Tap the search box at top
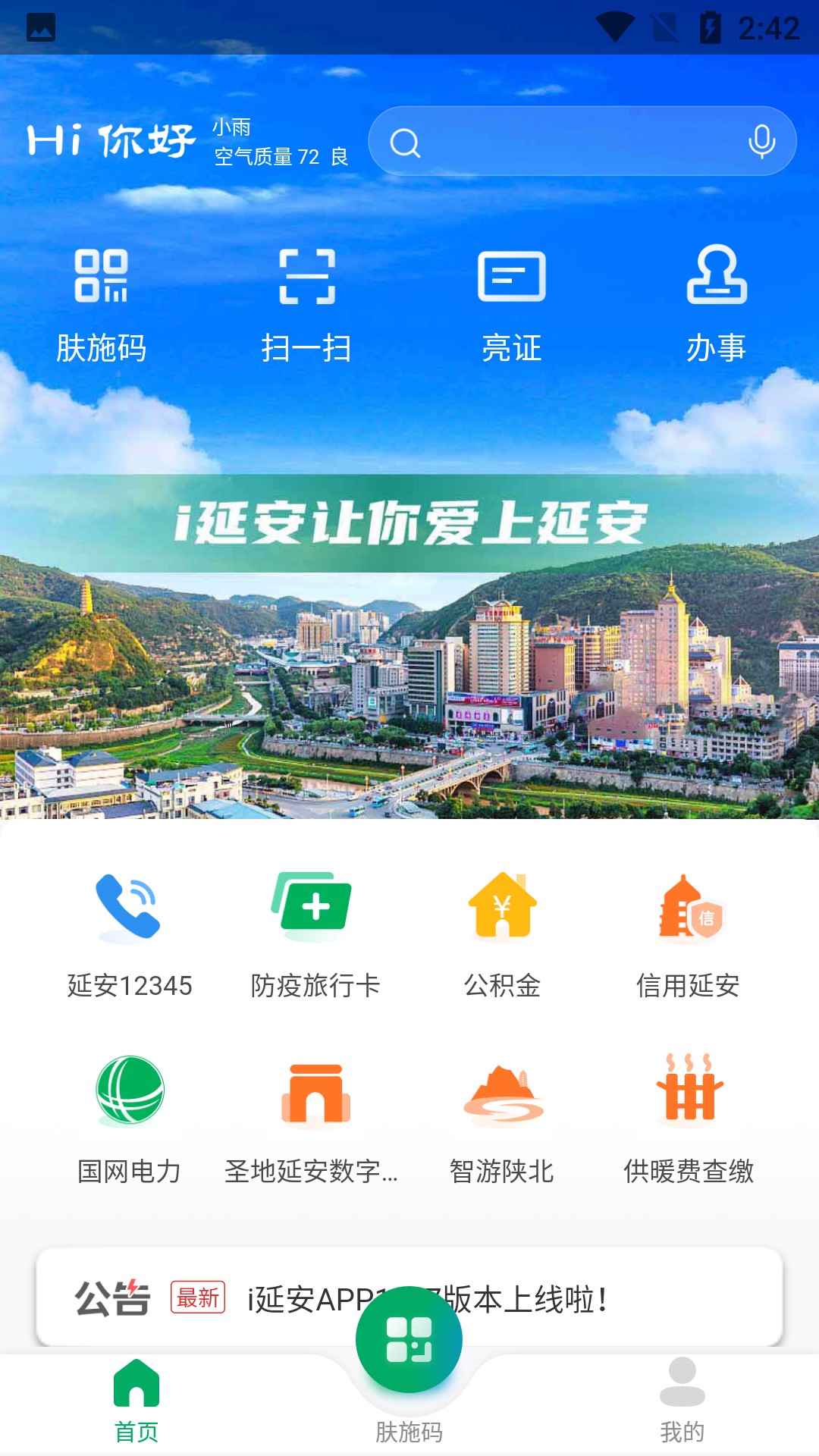819x1456 pixels. [576, 142]
